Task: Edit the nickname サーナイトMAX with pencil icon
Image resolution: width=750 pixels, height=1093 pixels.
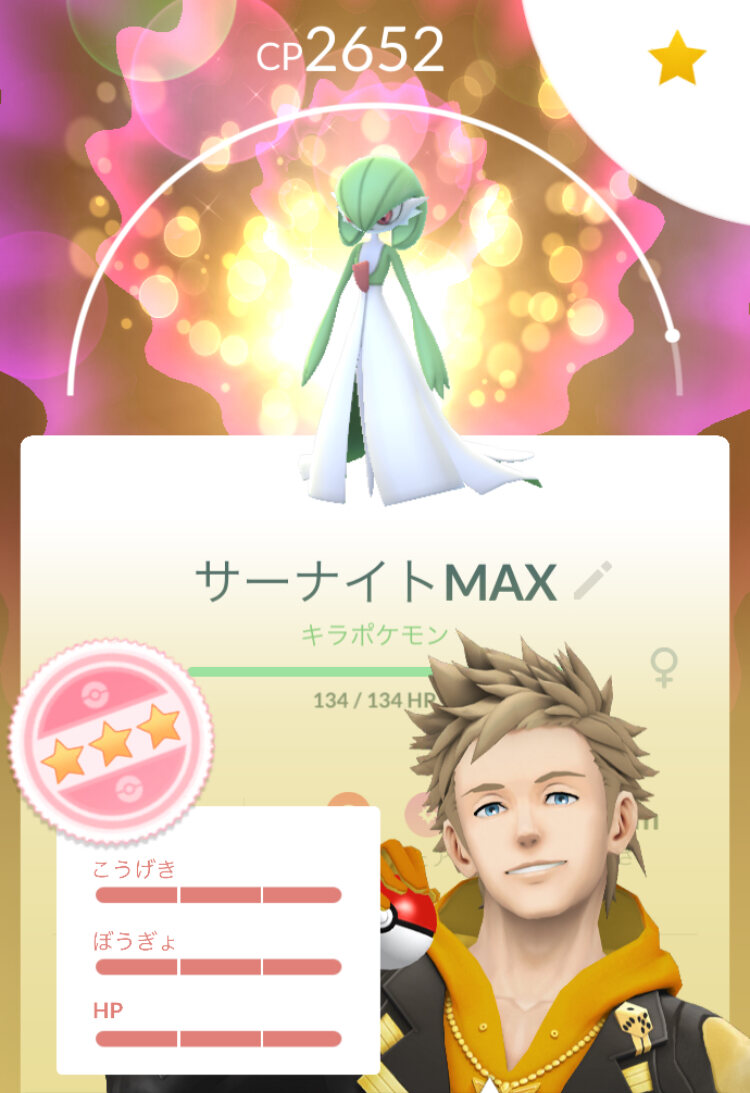Action: 593,581
